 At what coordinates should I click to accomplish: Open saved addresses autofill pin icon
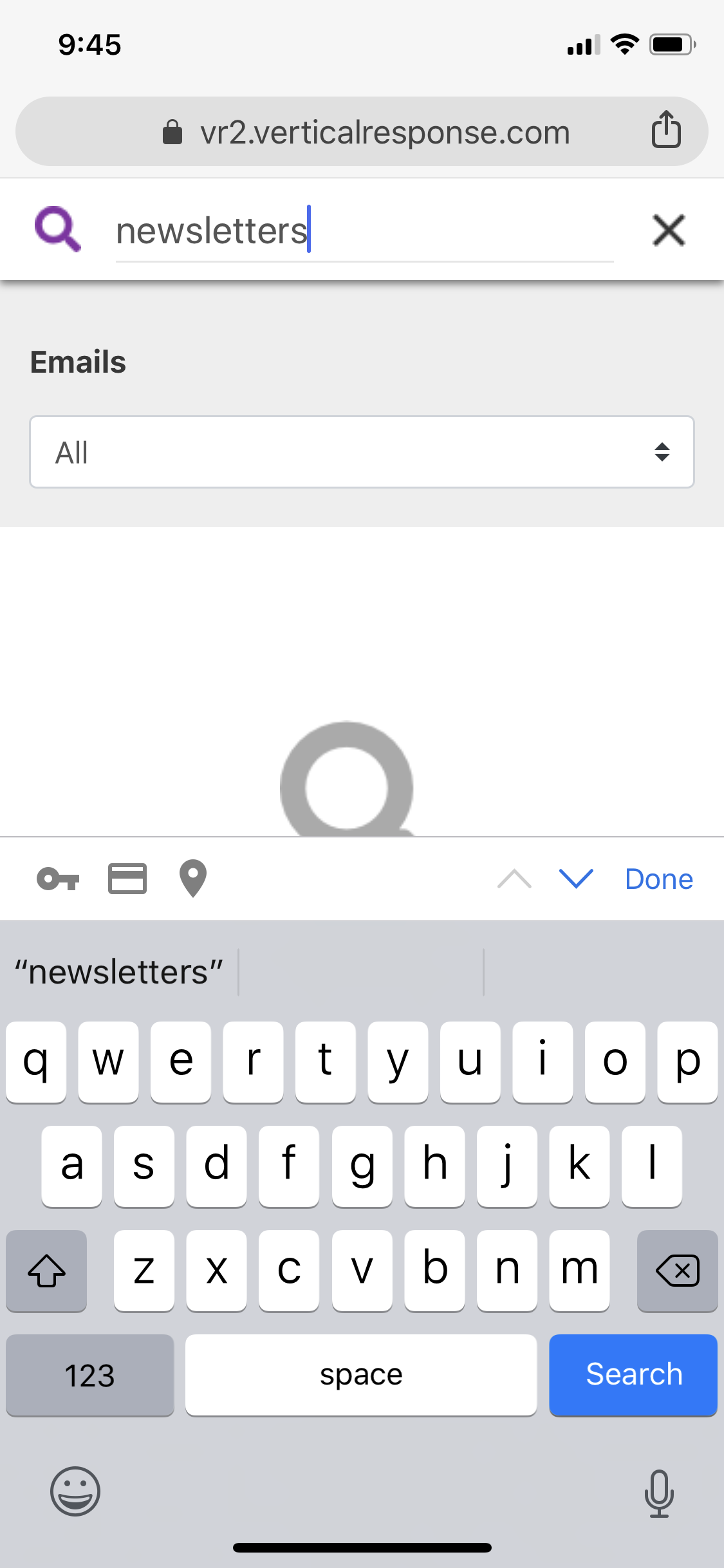(x=192, y=879)
